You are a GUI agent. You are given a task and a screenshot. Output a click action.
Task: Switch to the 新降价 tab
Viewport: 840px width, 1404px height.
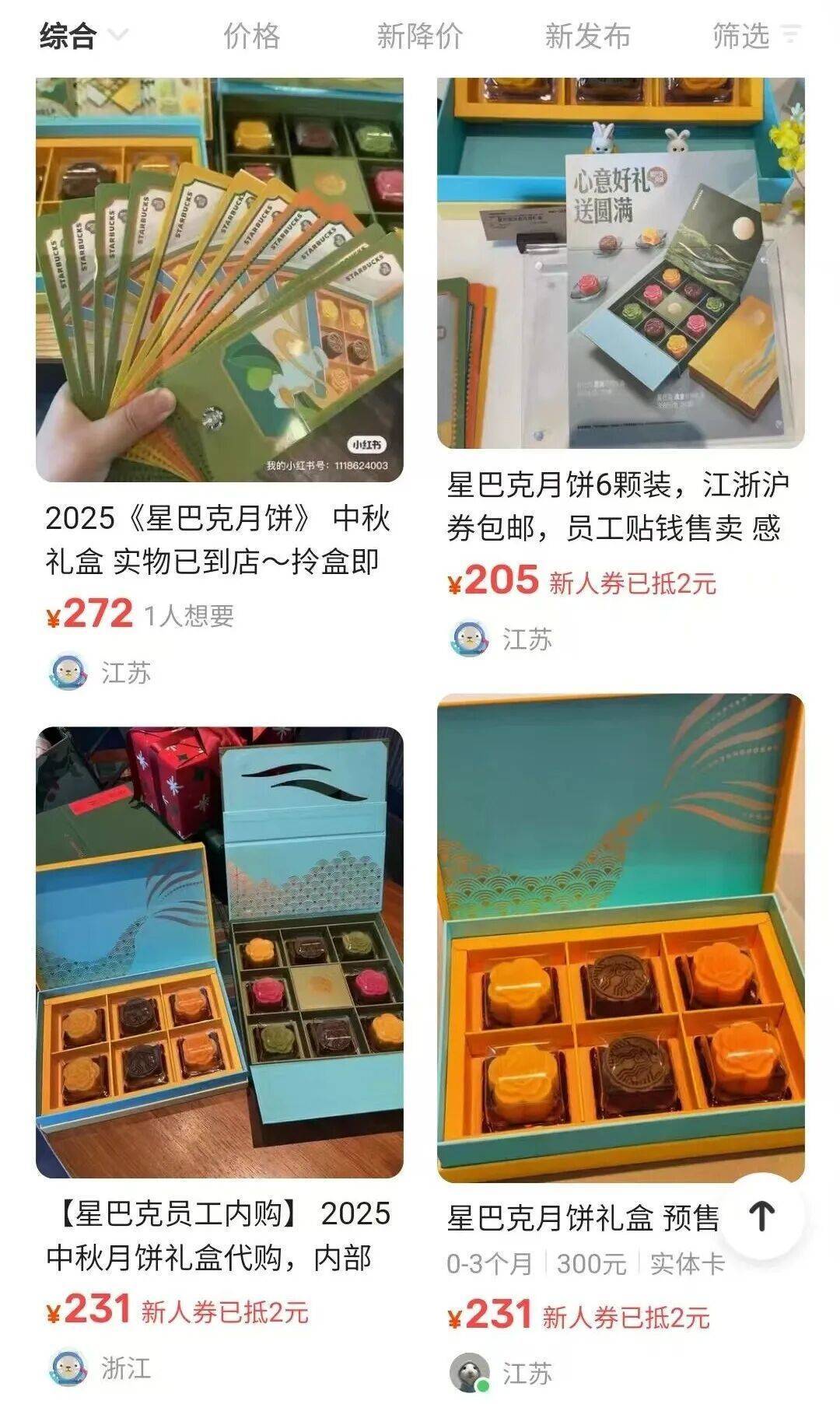(418, 34)
